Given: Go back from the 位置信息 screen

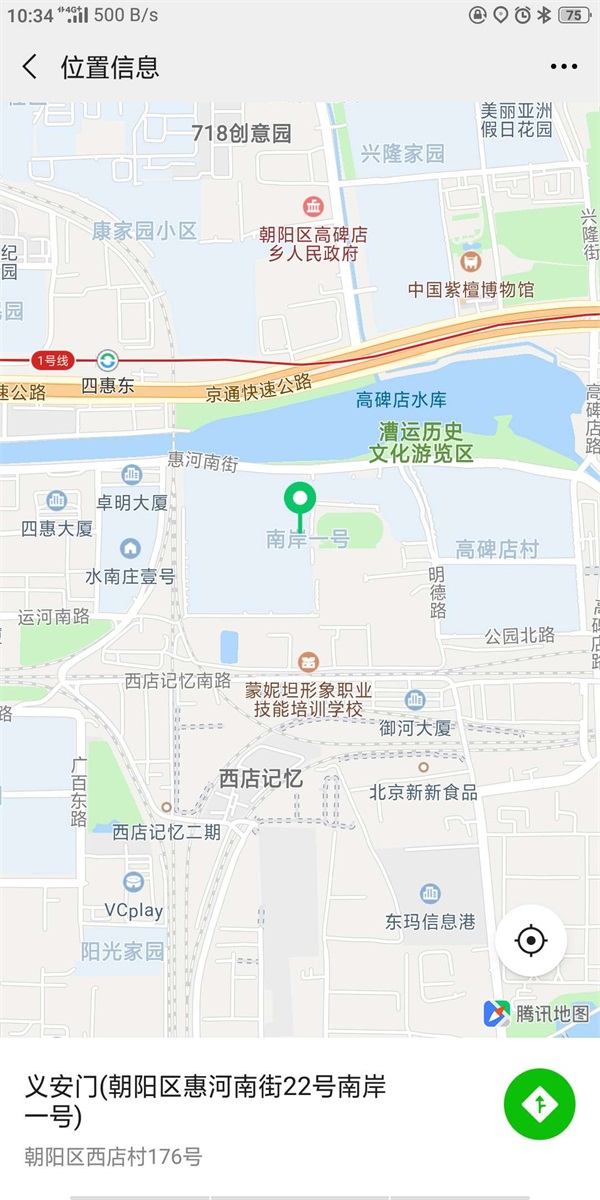Looking at the screenshot, I should (30, 67).
